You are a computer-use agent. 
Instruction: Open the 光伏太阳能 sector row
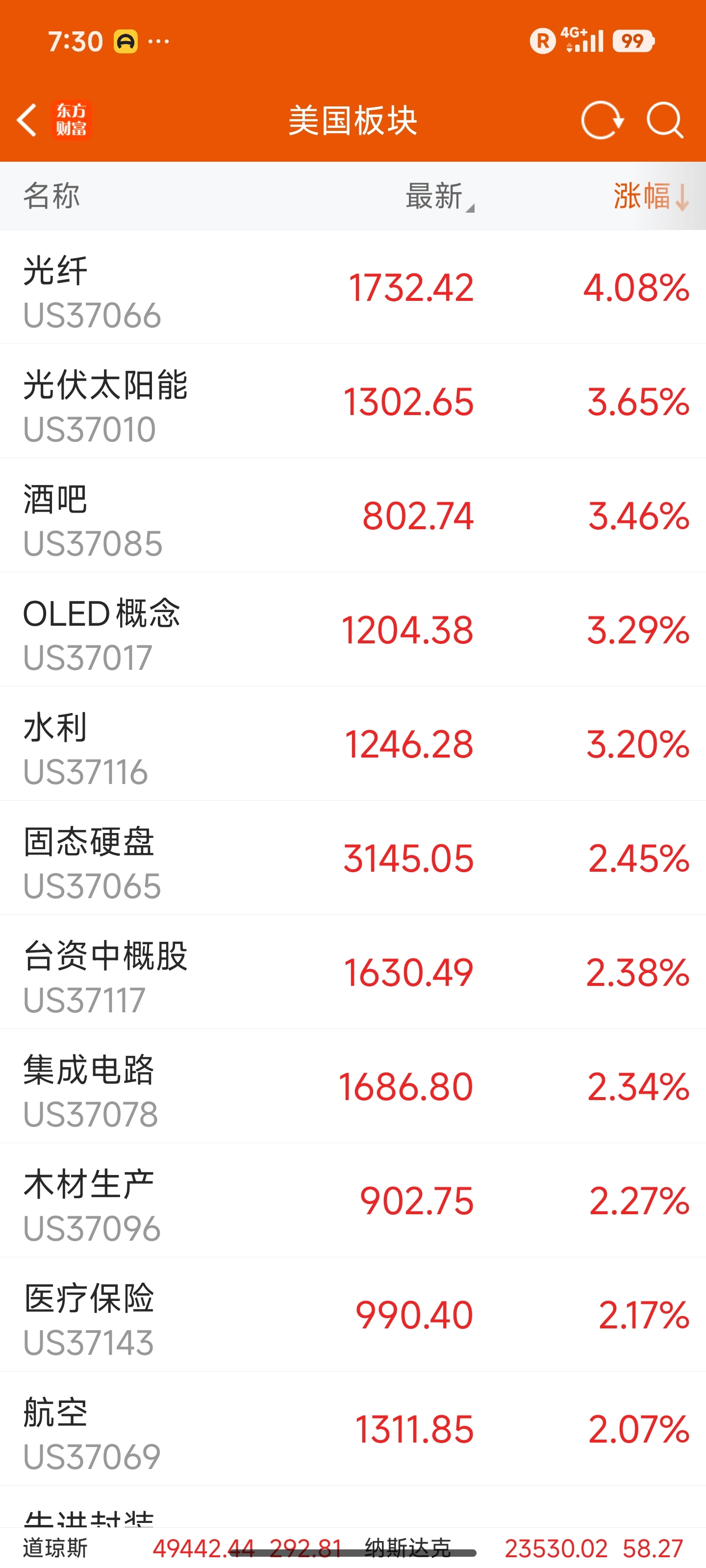click(353, 401)
